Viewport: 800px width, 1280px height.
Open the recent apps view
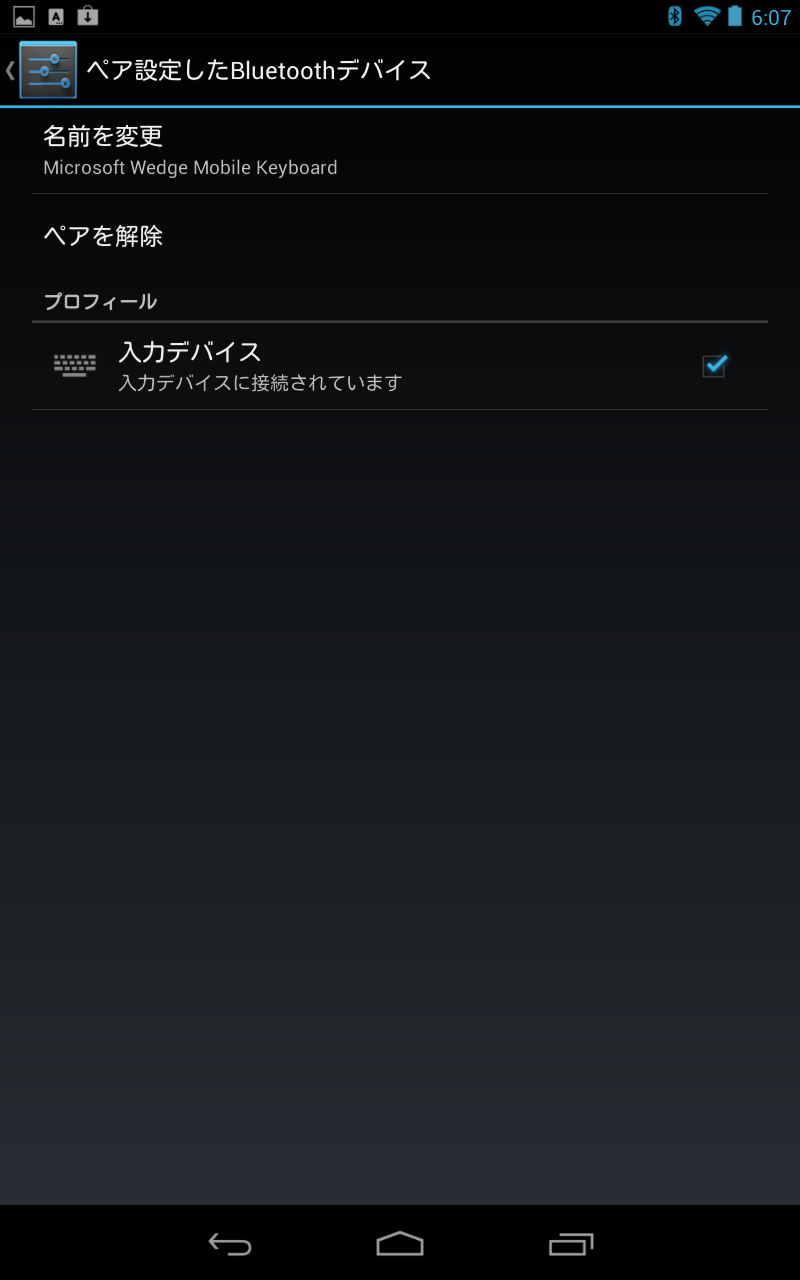pos(571,1243)
